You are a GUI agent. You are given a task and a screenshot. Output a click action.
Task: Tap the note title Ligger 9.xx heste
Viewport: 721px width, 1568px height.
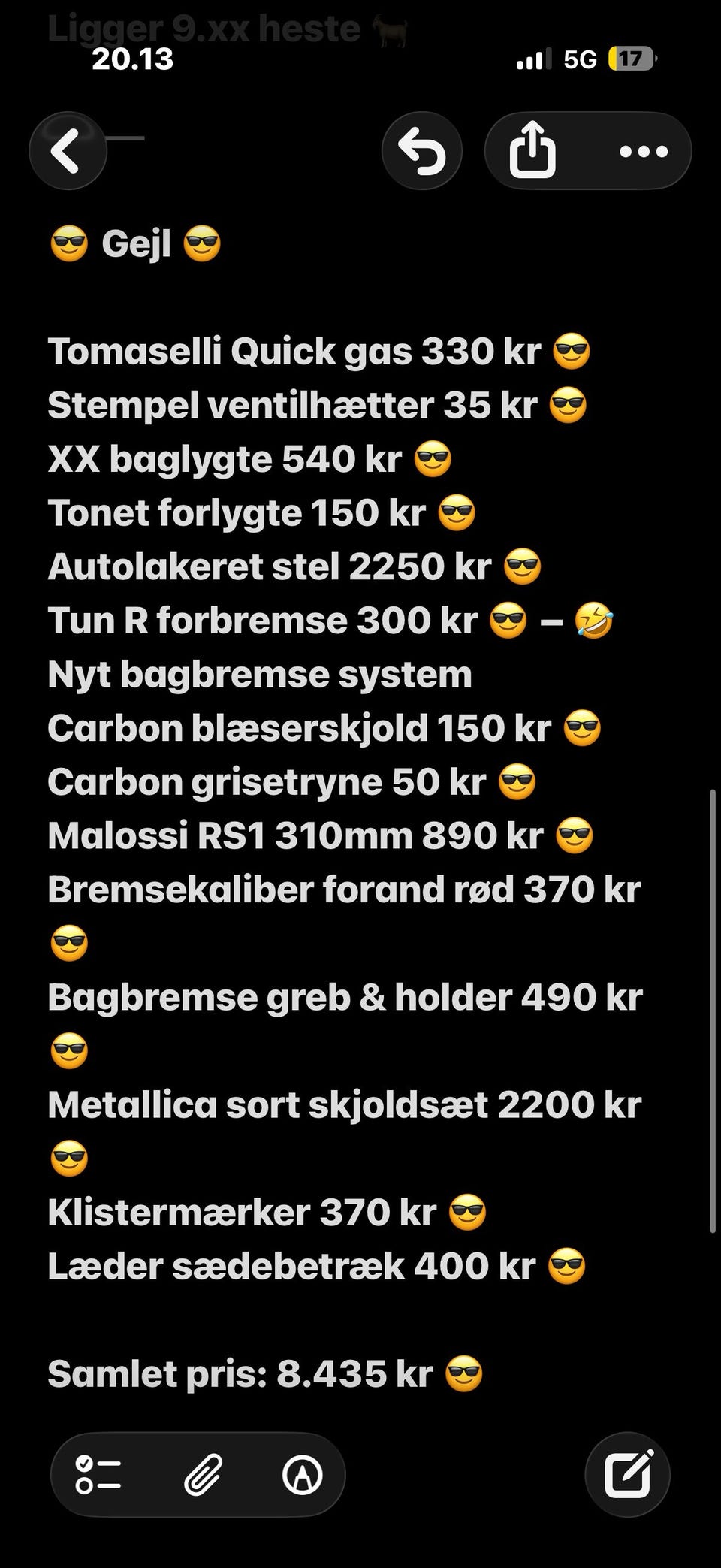(x=203, y=29)
